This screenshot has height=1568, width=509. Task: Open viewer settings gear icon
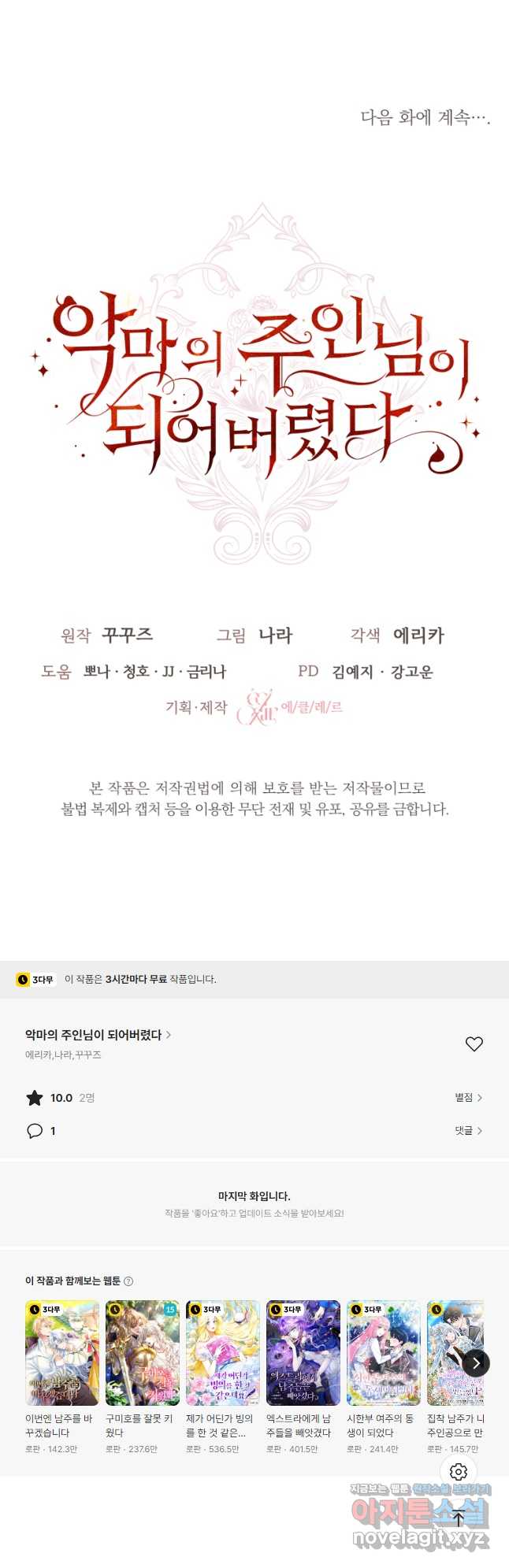(459, 1471)
